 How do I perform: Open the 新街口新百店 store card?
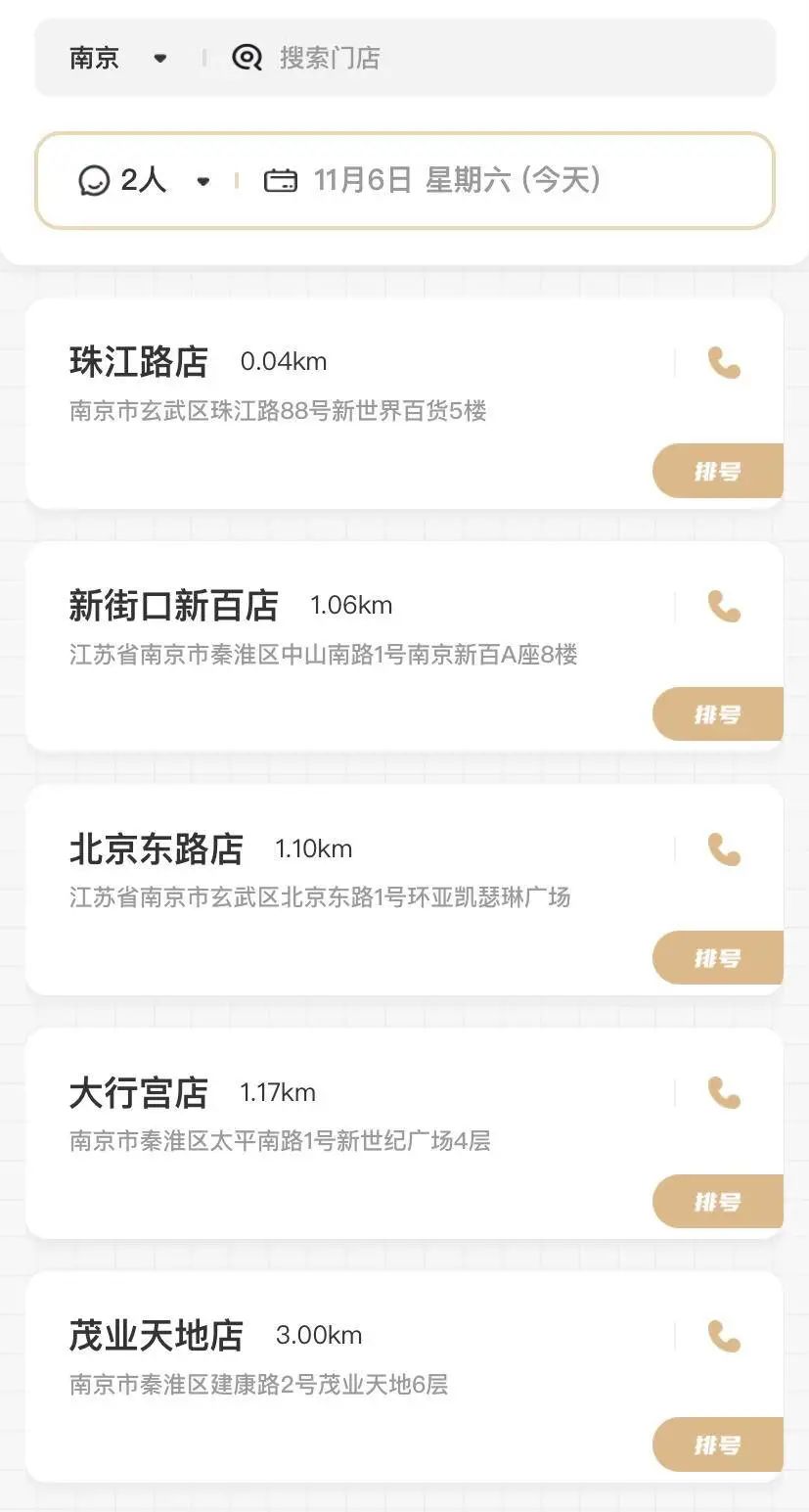(404, 647)
